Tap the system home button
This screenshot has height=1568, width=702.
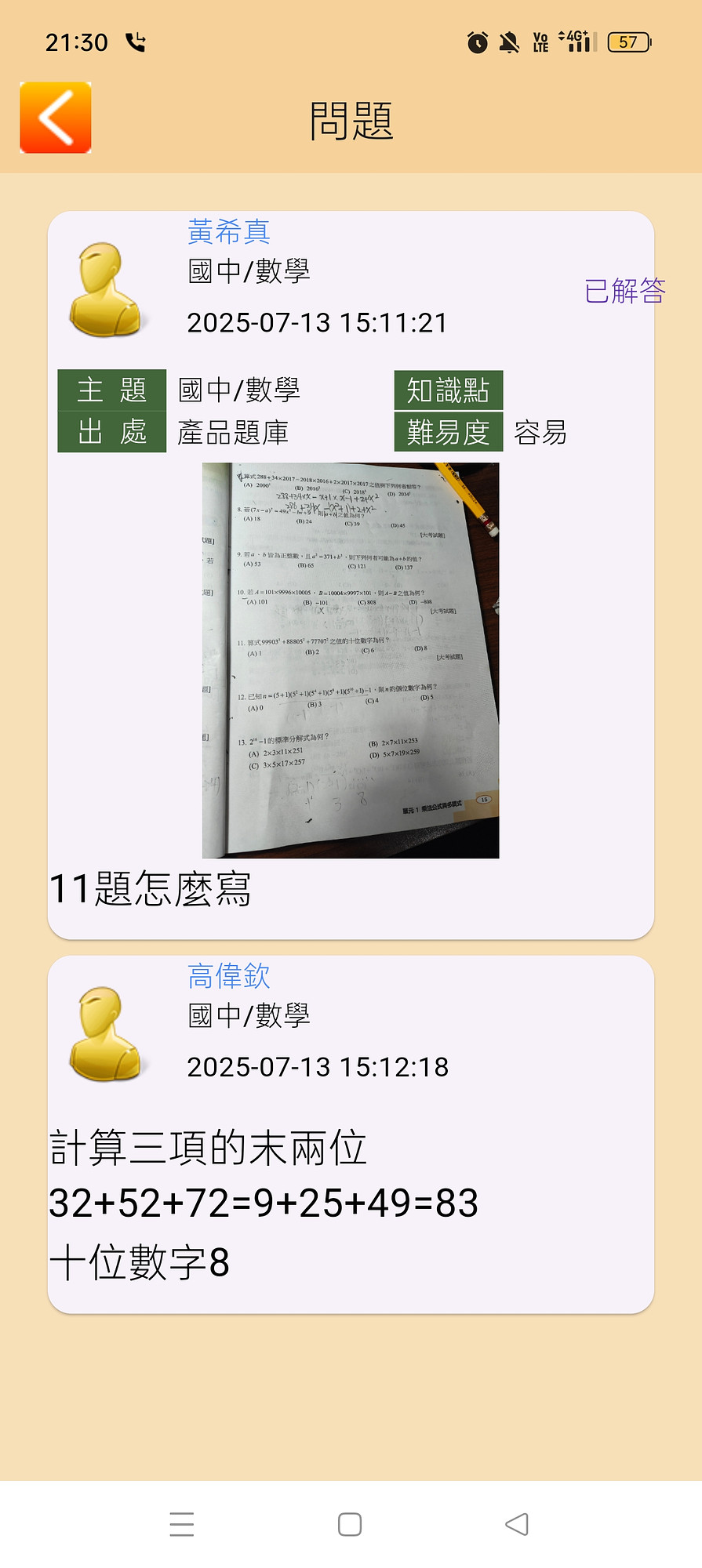[350, 1525]
